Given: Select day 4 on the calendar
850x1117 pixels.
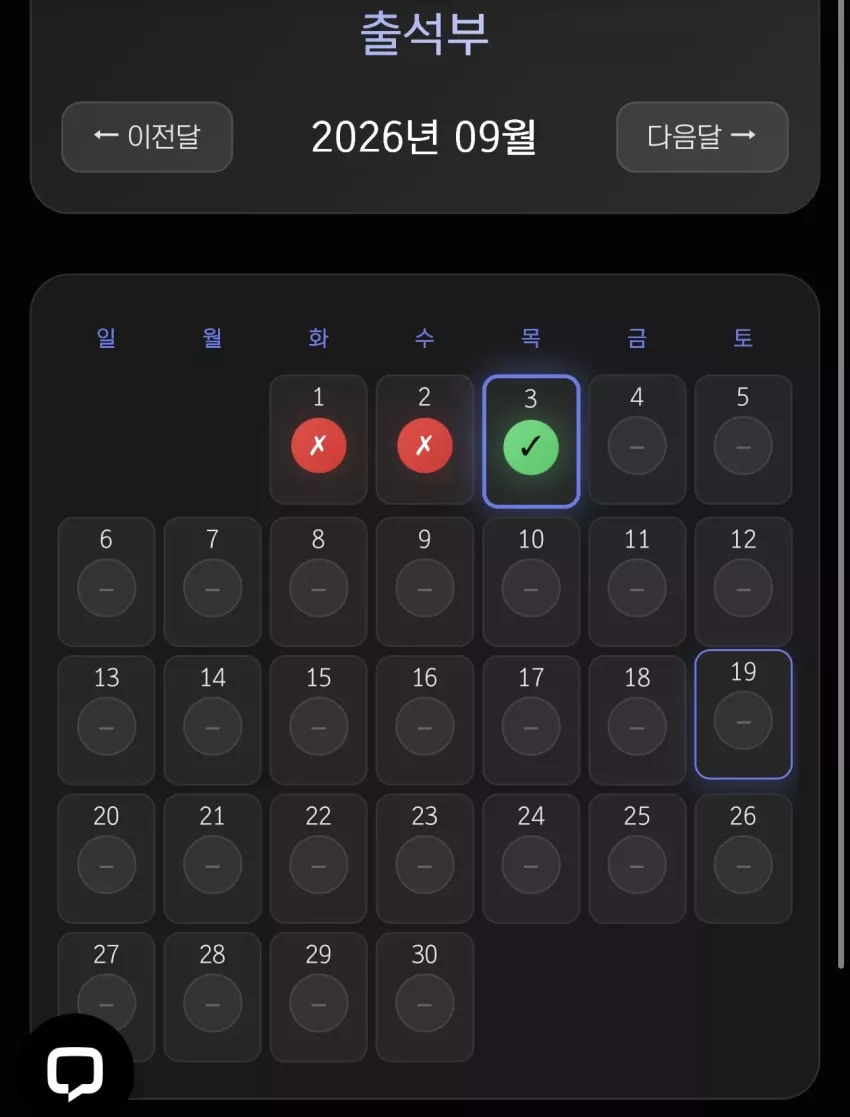Looking at the screenshot, I should (637, 440).
